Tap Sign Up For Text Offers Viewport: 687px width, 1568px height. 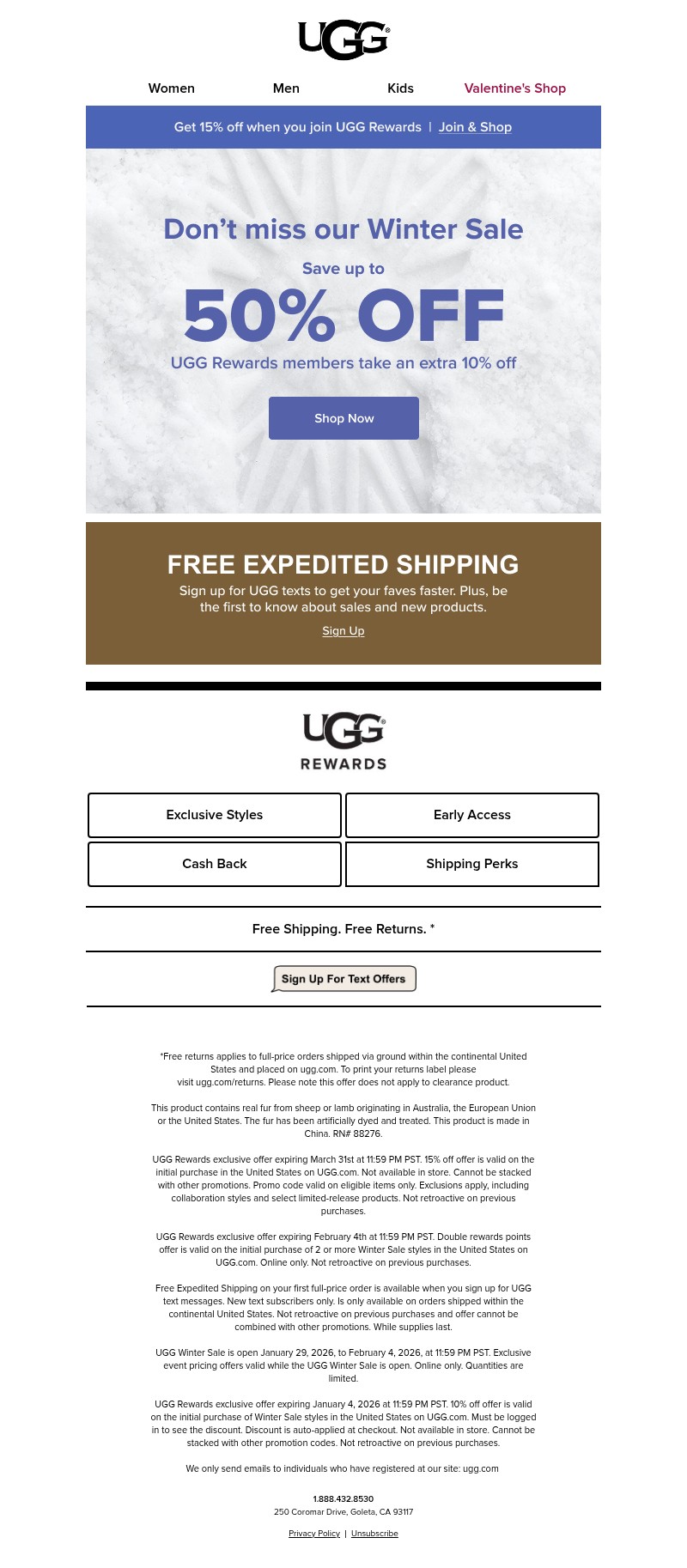tap(343, 979)
